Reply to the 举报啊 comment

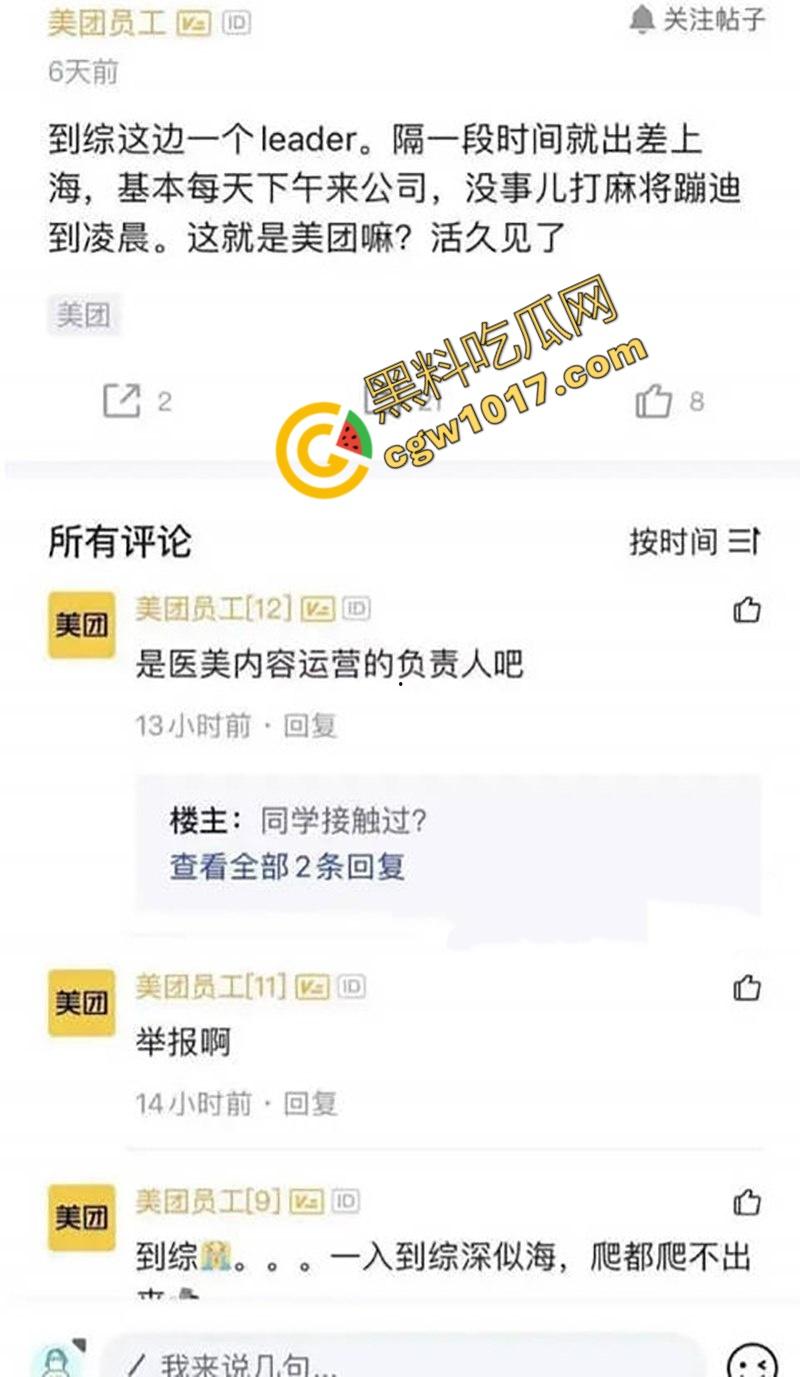310,1103
